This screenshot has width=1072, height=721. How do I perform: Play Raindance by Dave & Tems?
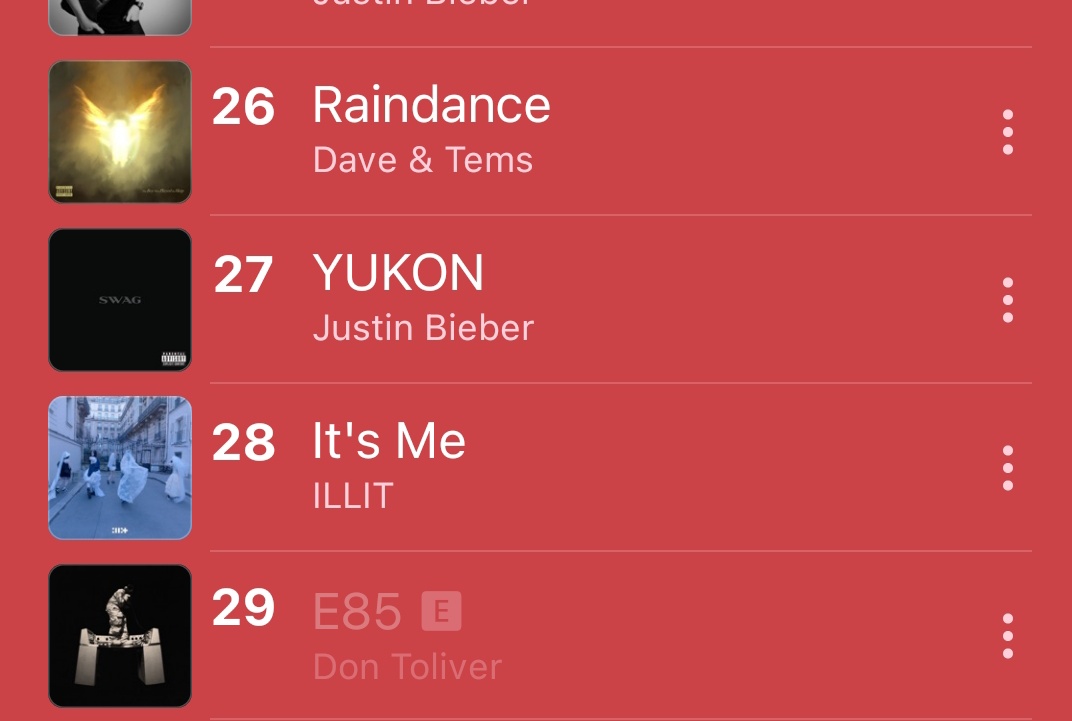[x=539, y=131]
